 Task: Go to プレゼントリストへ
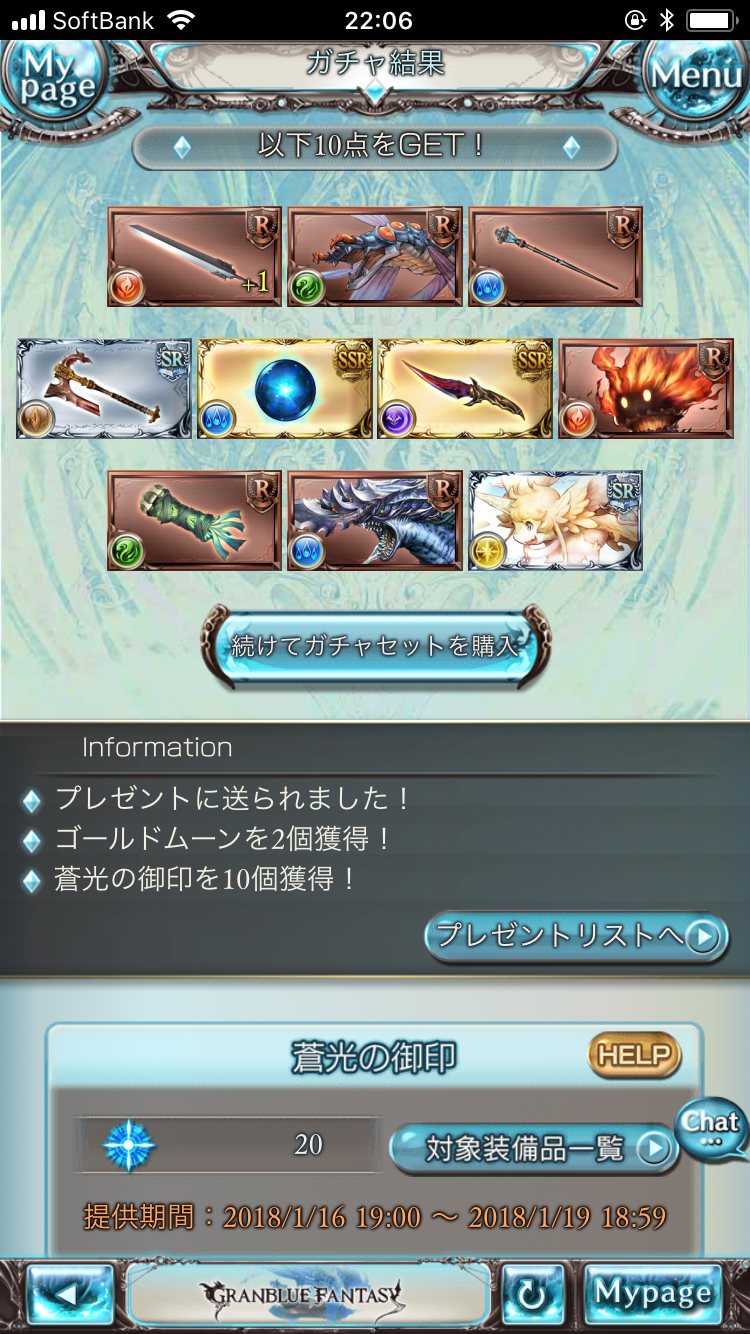pos(576,936)
